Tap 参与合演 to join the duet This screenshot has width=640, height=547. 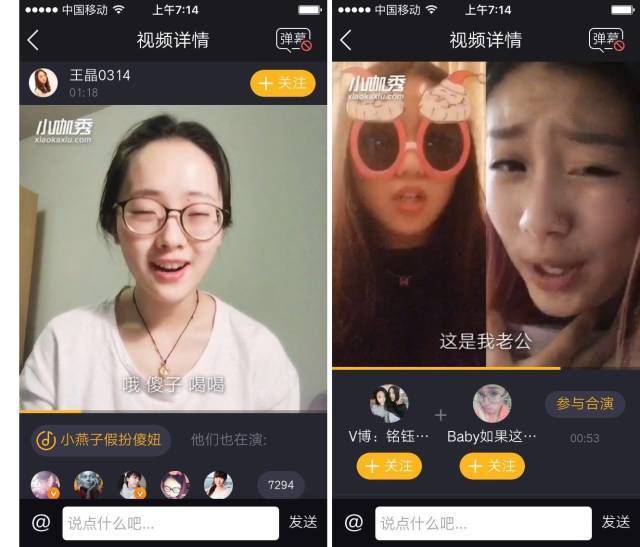click(585, 404)
